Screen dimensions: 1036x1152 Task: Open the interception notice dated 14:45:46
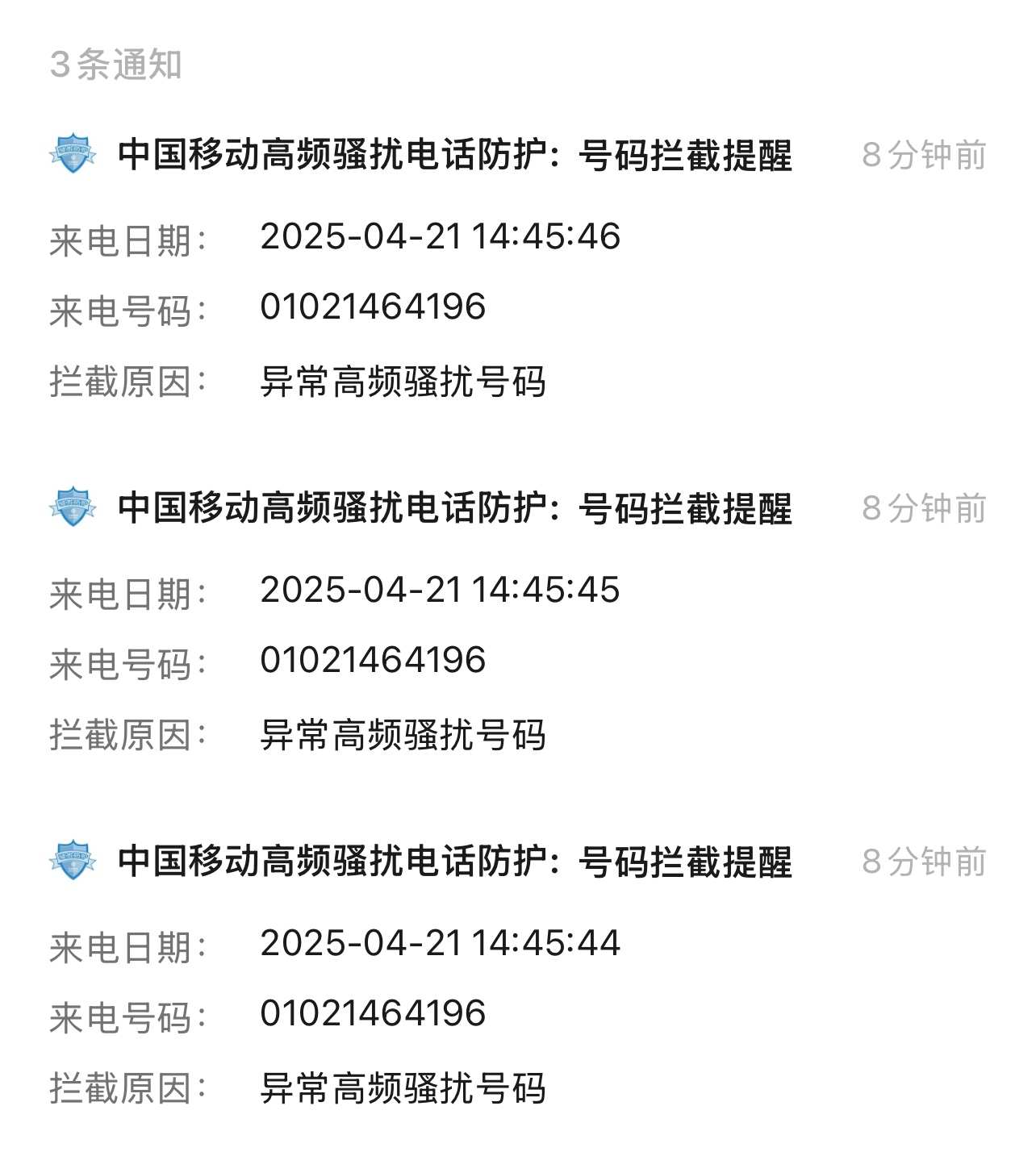(455, 155)
